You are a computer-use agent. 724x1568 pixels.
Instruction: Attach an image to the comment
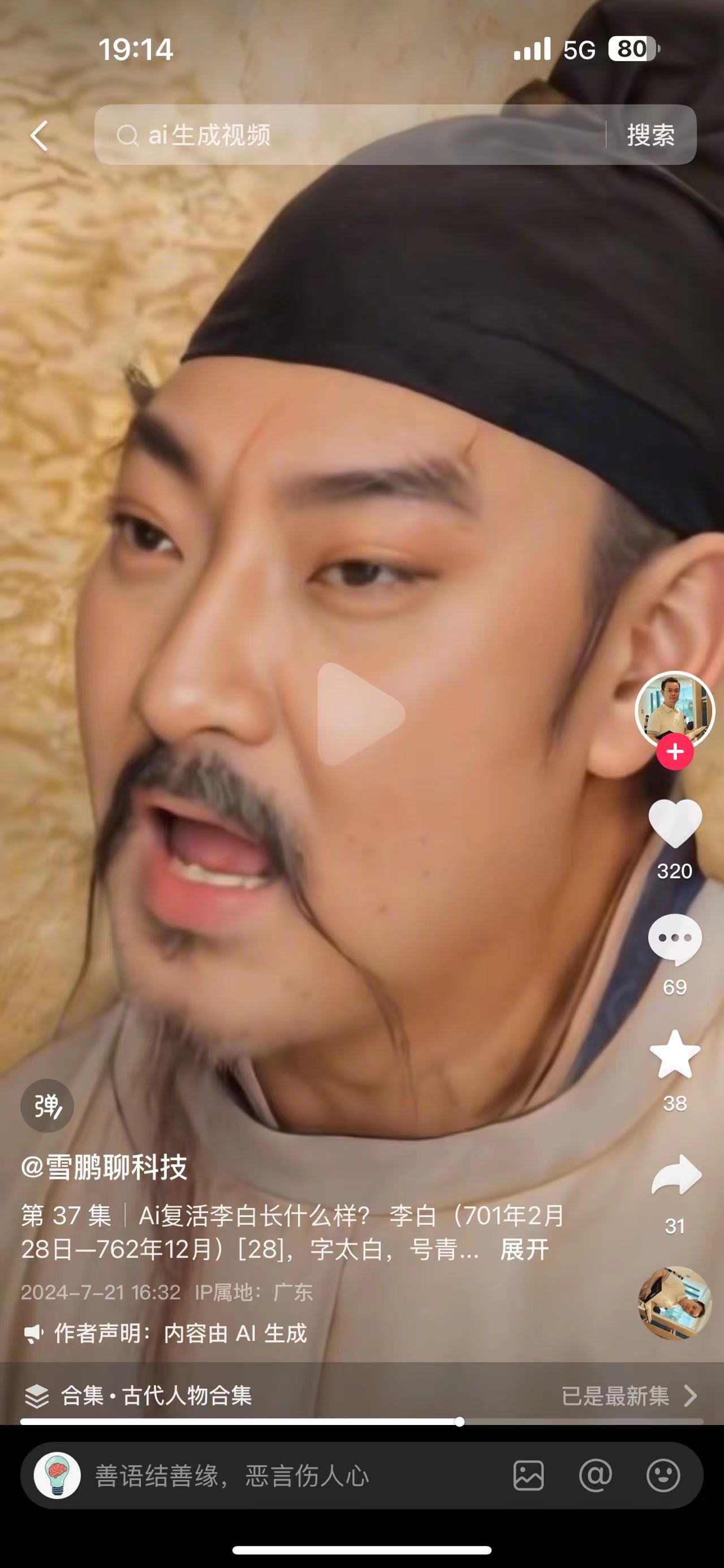coord(528,1475)
